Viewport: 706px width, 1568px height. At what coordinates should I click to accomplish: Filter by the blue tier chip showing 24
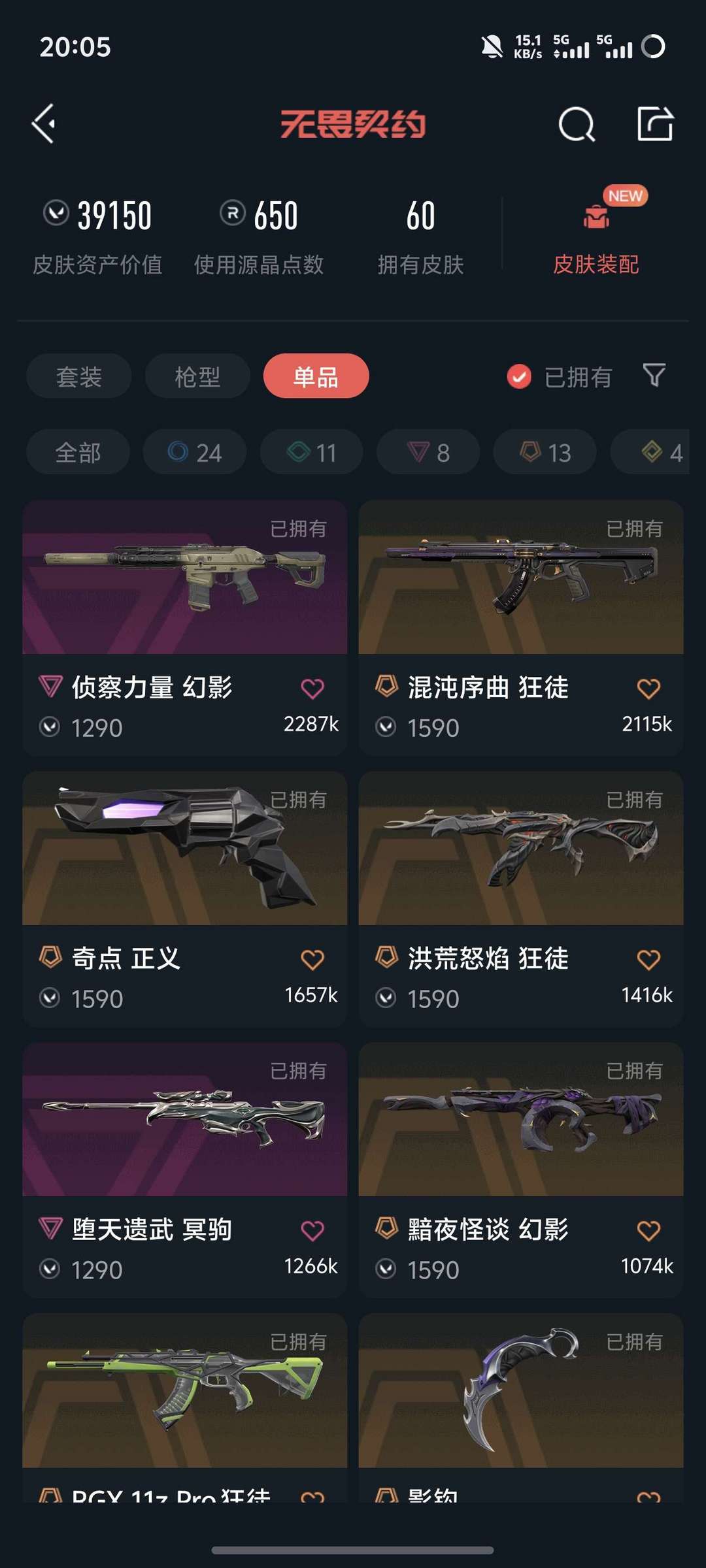coord(195,452)
